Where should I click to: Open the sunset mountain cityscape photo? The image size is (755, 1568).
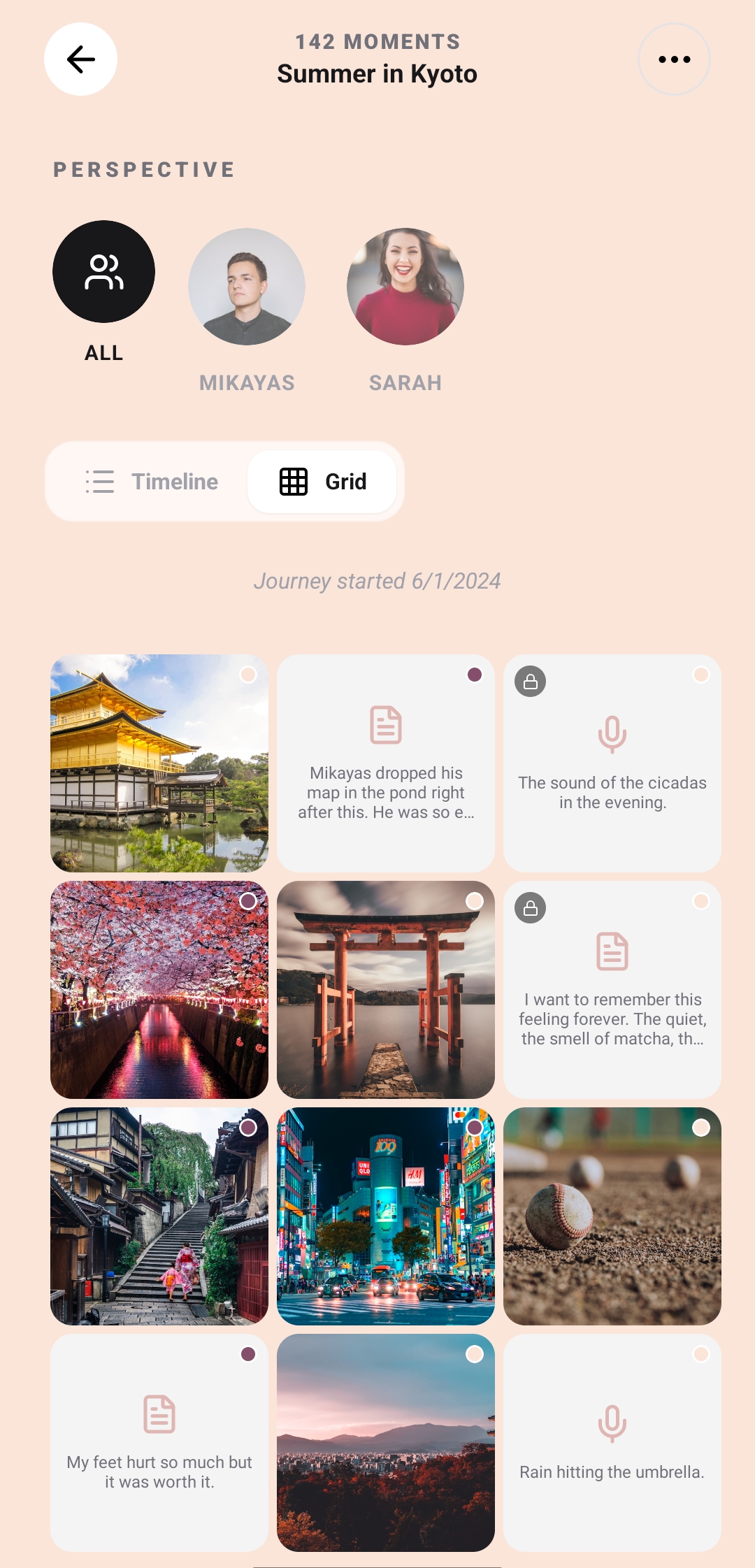coord(386,1443)
